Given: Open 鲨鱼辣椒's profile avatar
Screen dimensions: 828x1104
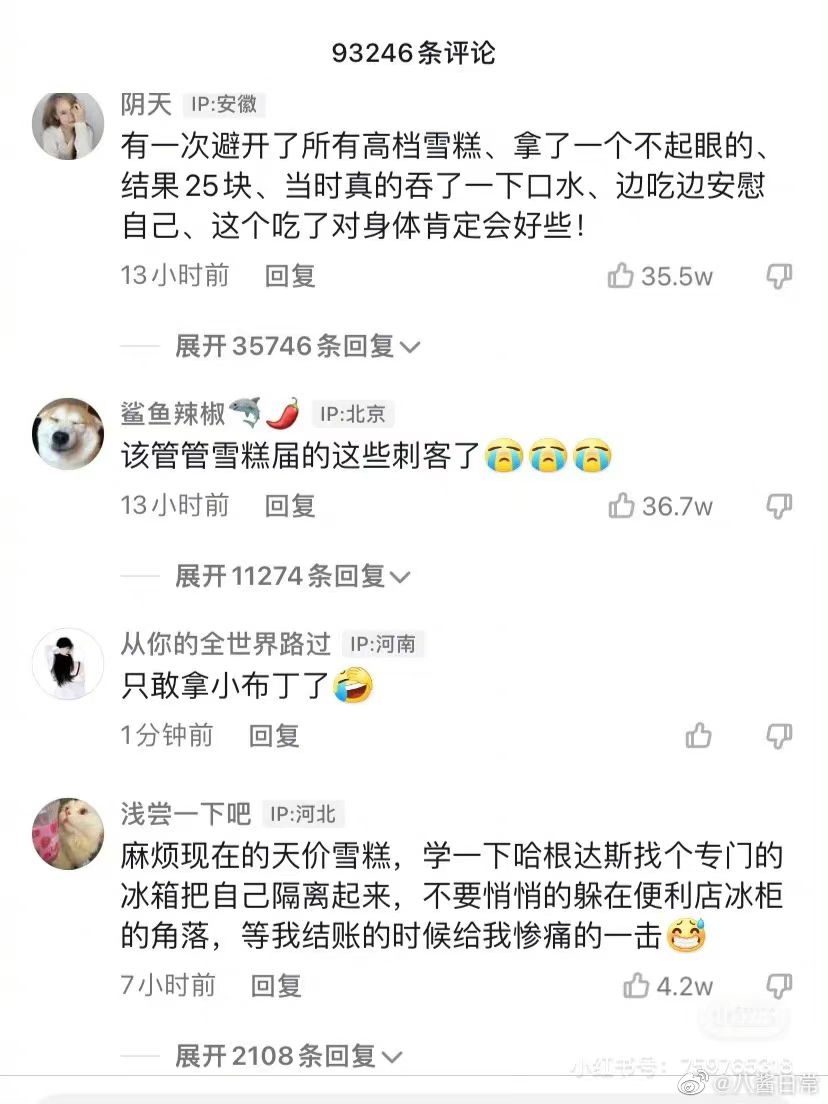Looking at the screenshot, I should point(69,433).
